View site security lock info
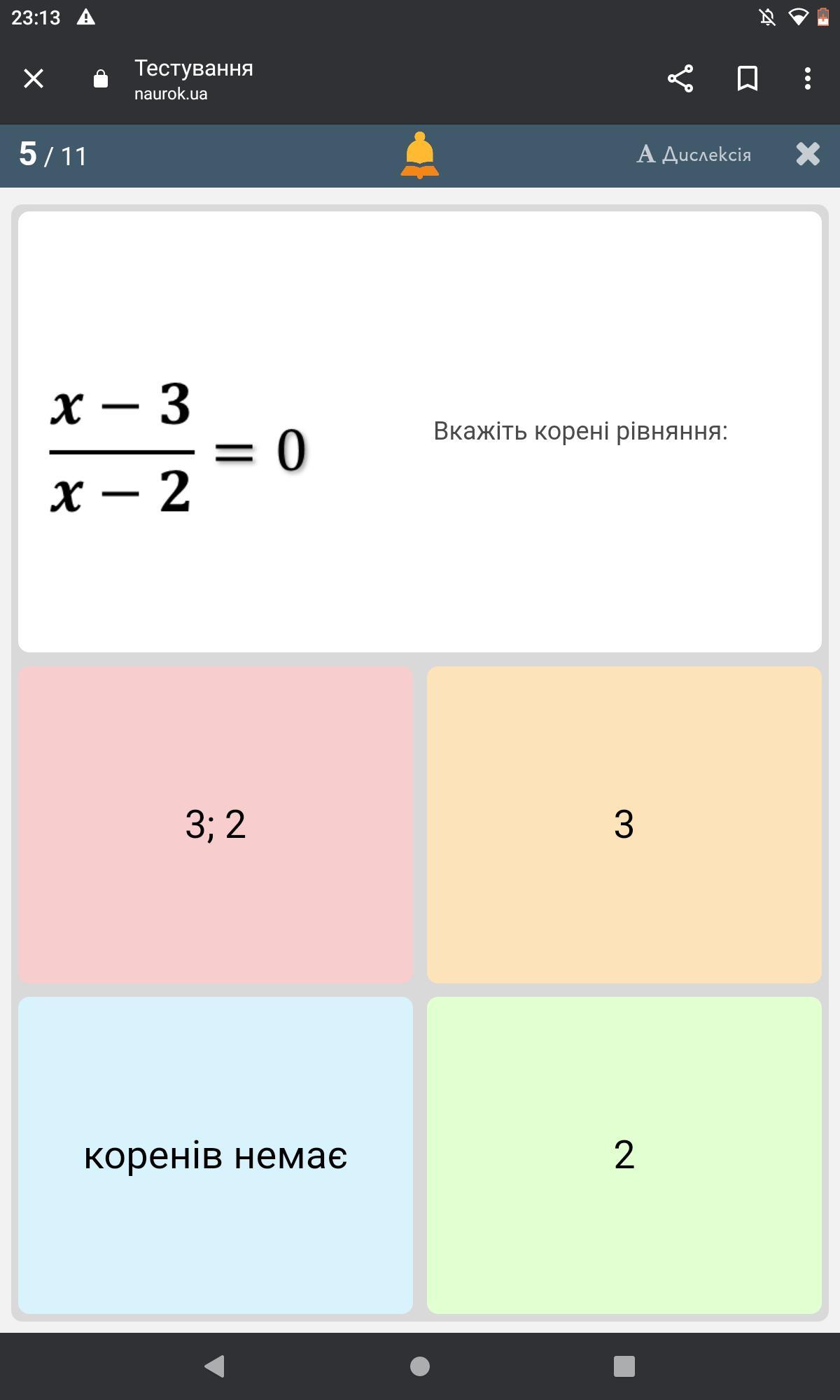 [x=101, y=78]
